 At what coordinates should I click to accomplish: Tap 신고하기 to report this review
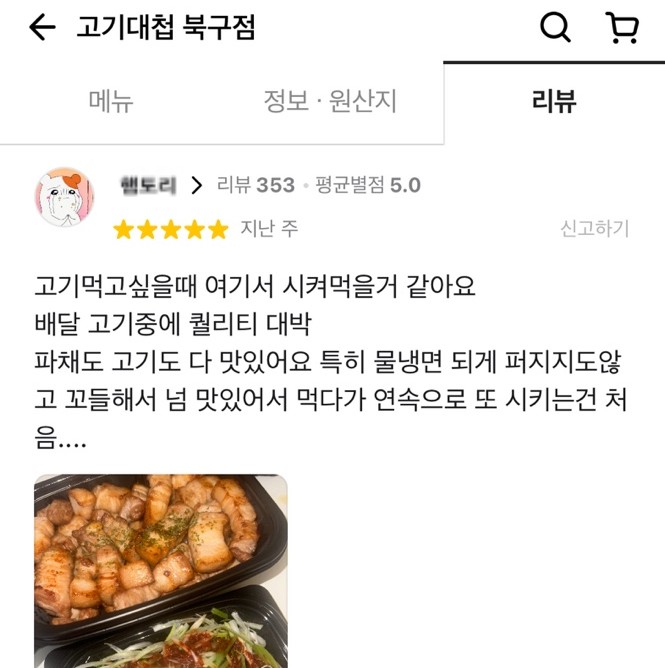click(594, 229)
